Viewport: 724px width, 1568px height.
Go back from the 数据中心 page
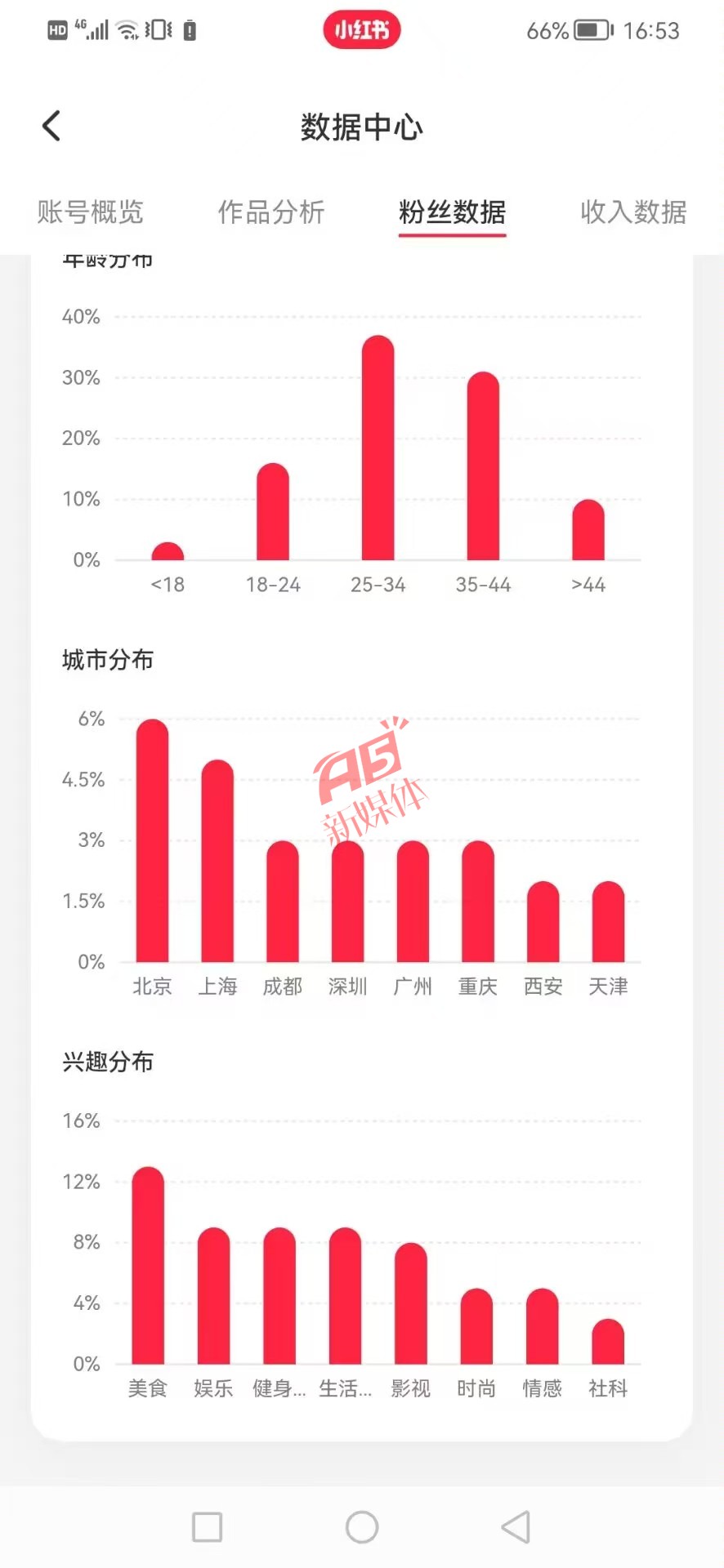[x=51, y=126]
